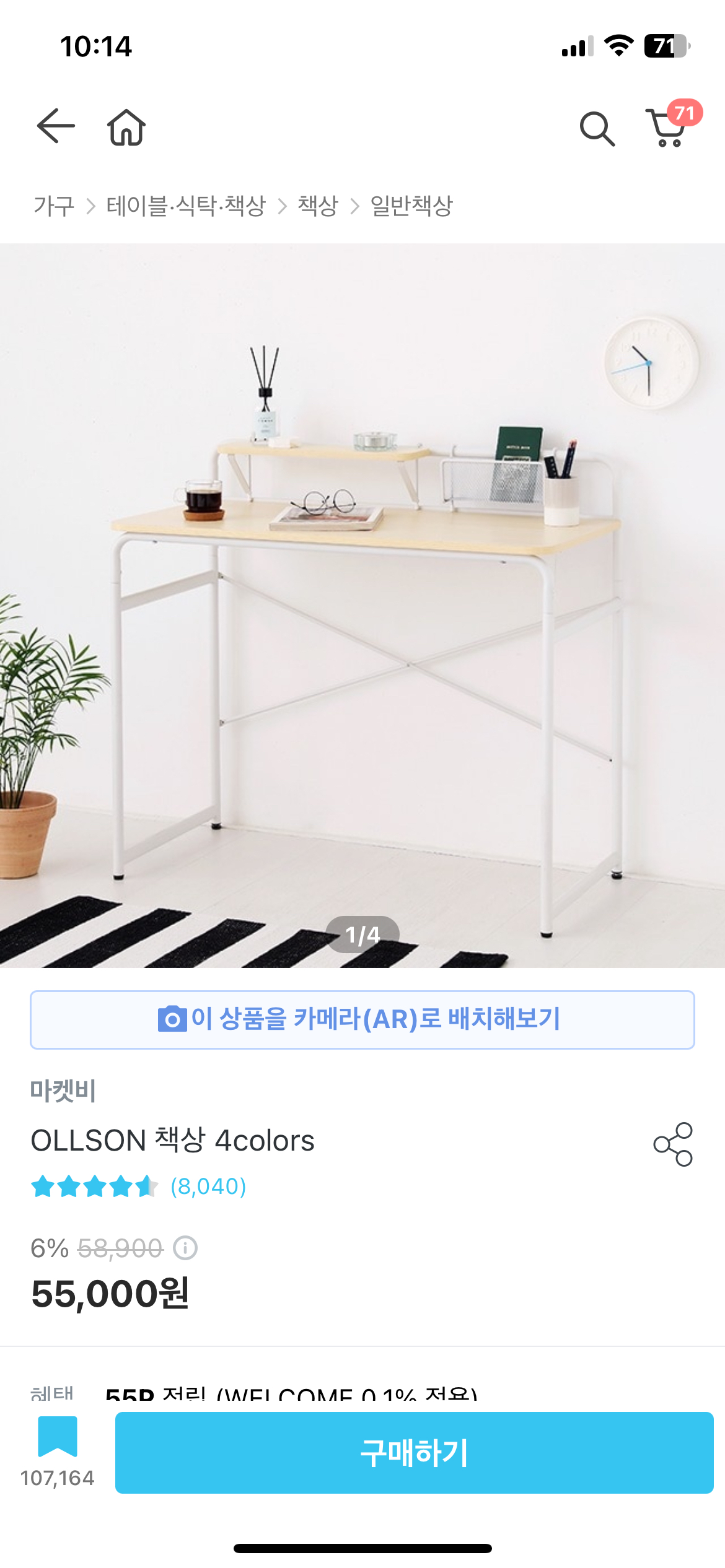Open the home icon in the top bar
Screen dimensions: 725x1568
click(126, 128)
